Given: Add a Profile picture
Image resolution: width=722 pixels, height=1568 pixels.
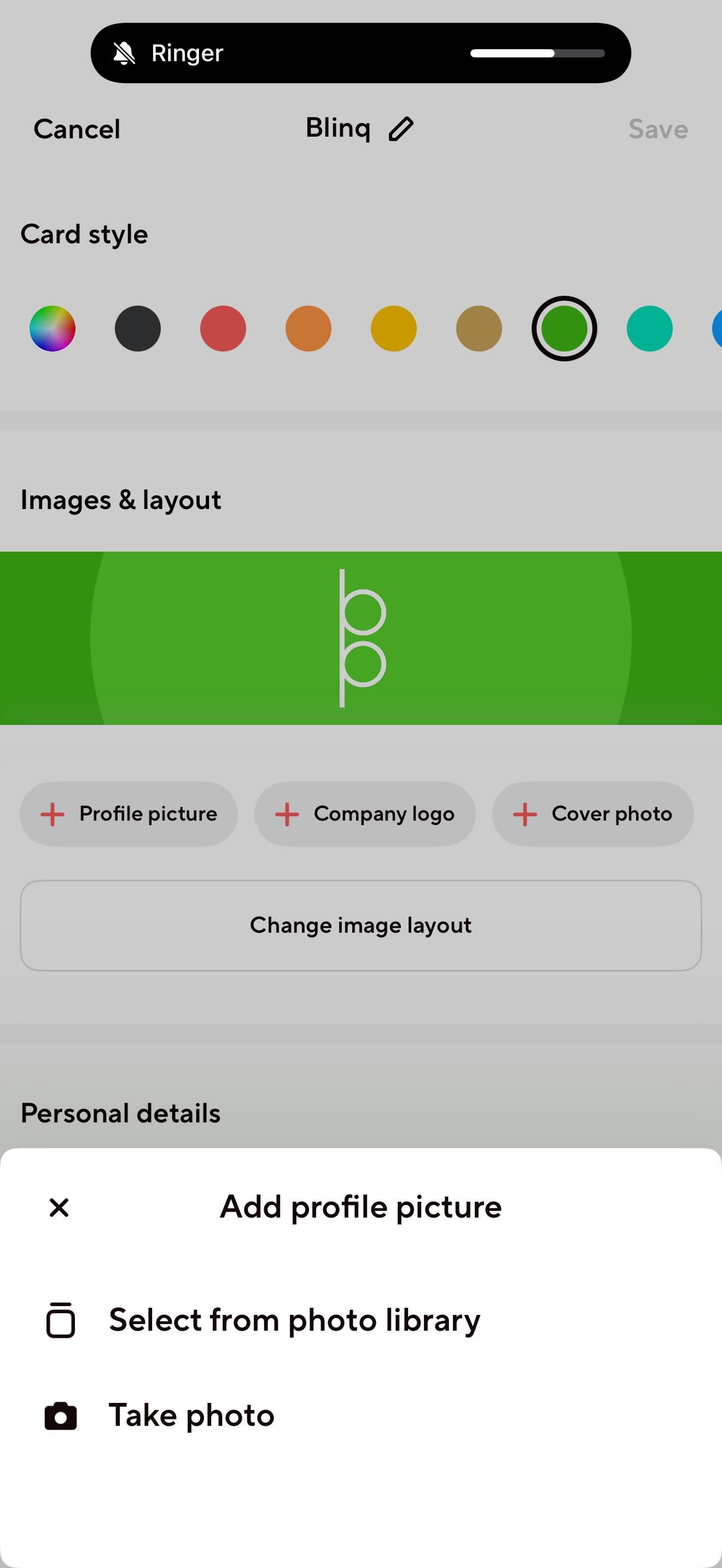Looking at the screenshot, I should pyautogui.click(x=129, y=814).
